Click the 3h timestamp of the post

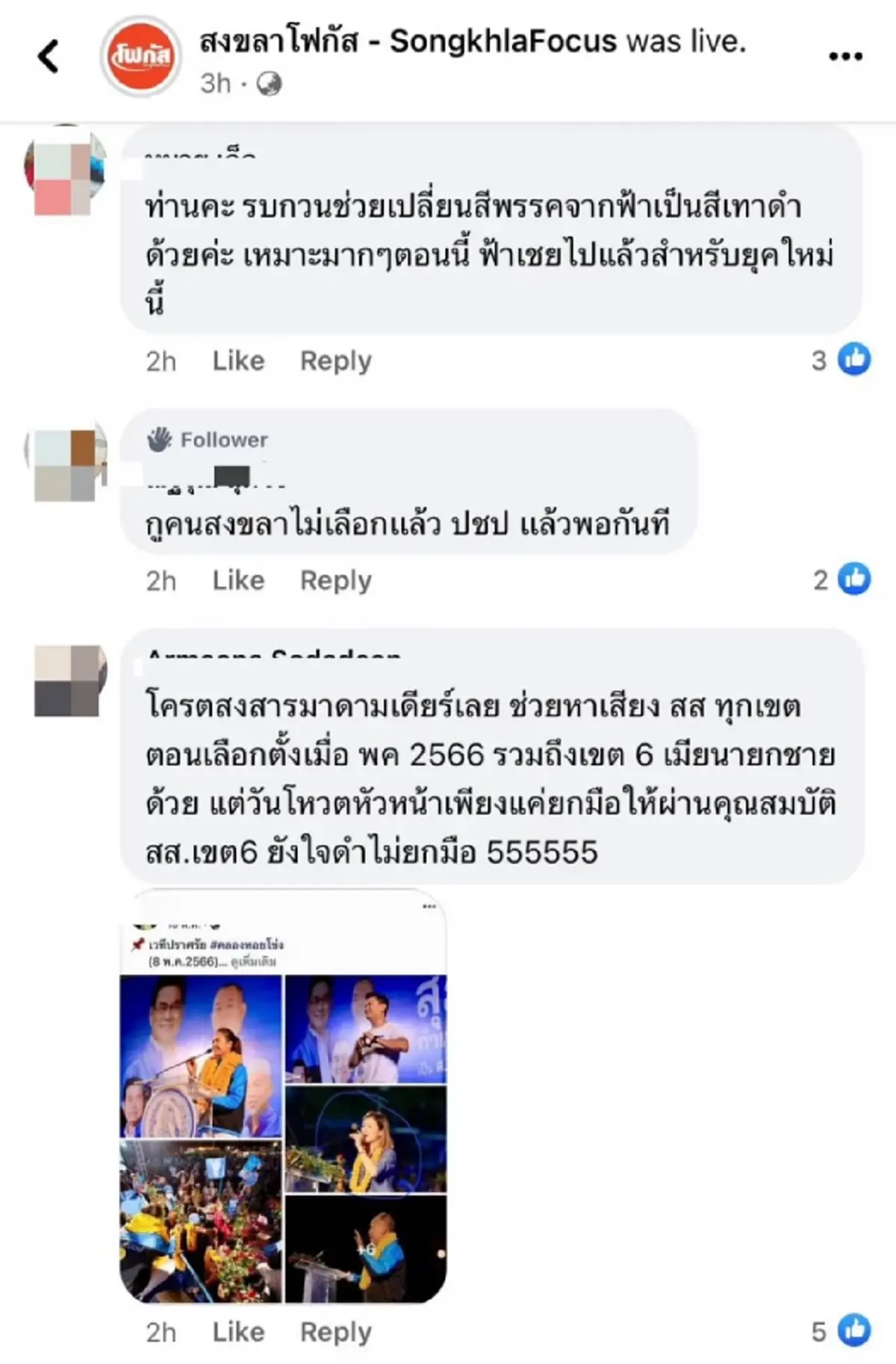(214, 85)
